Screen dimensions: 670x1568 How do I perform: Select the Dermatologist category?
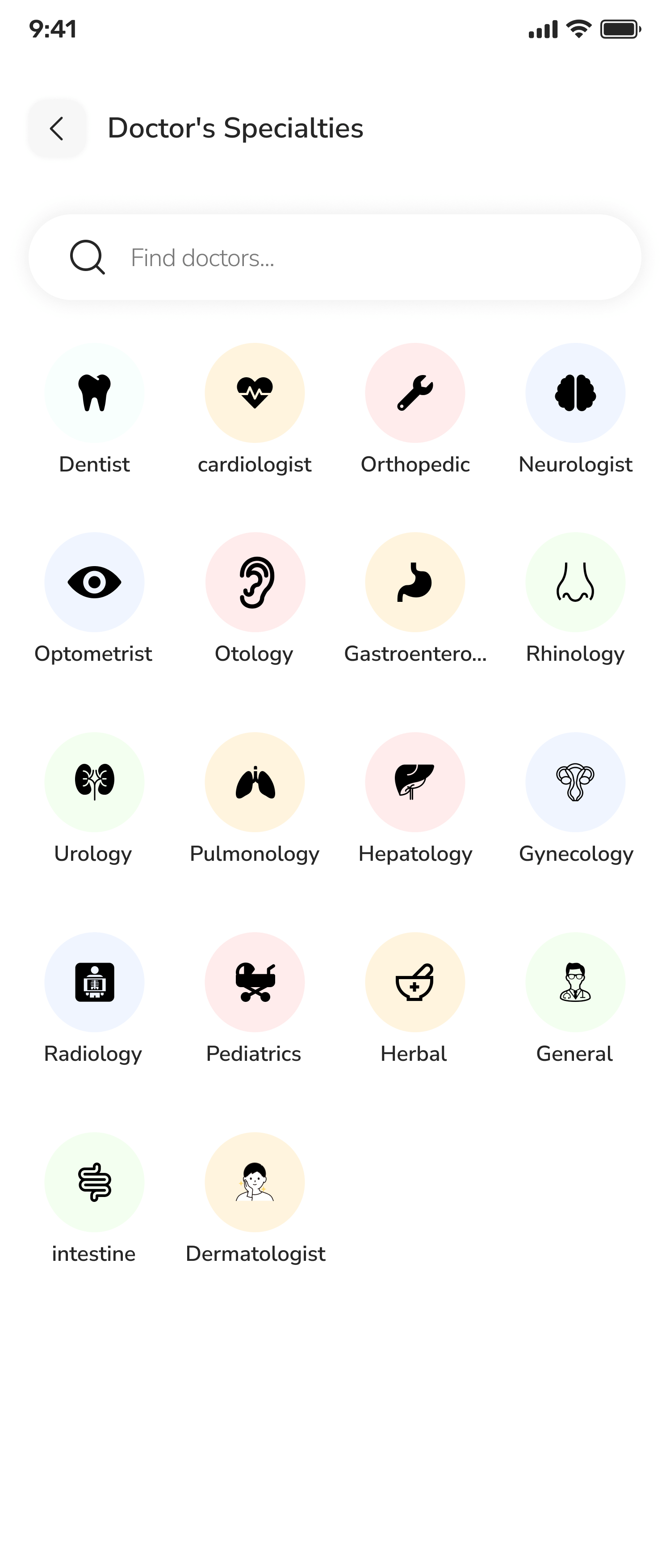255,1182
